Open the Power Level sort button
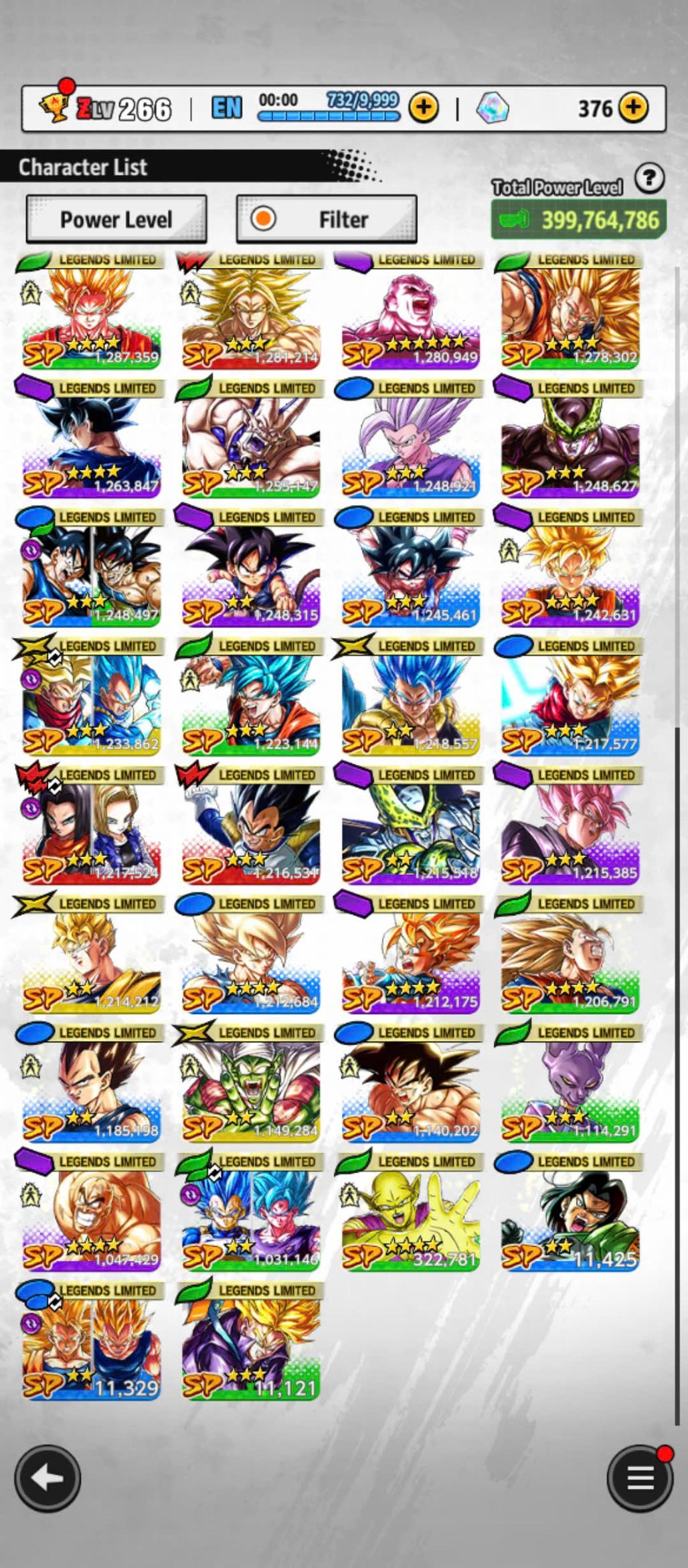This screenshot has height=1568, width=688. click(116, 220)
